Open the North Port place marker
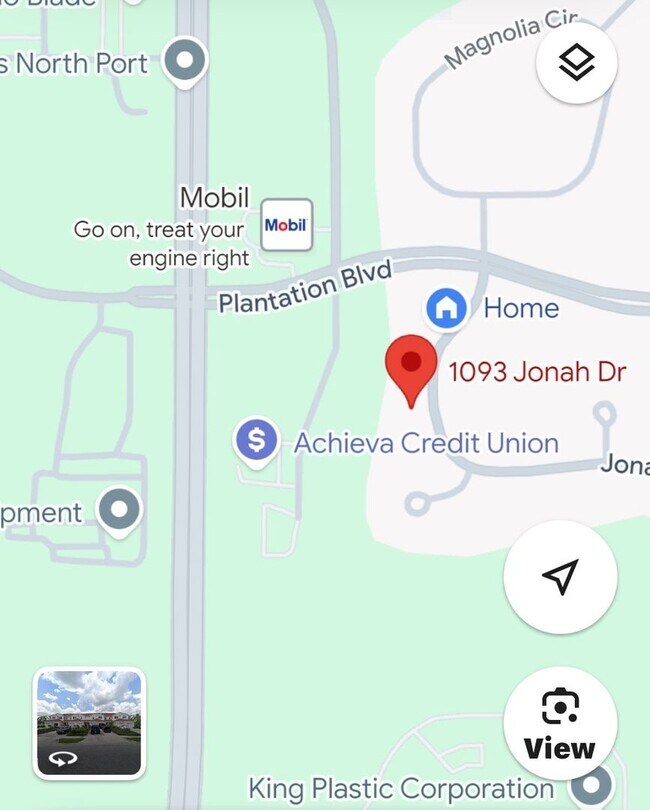Viewport: 650px width, 810px height. (184, 60)
